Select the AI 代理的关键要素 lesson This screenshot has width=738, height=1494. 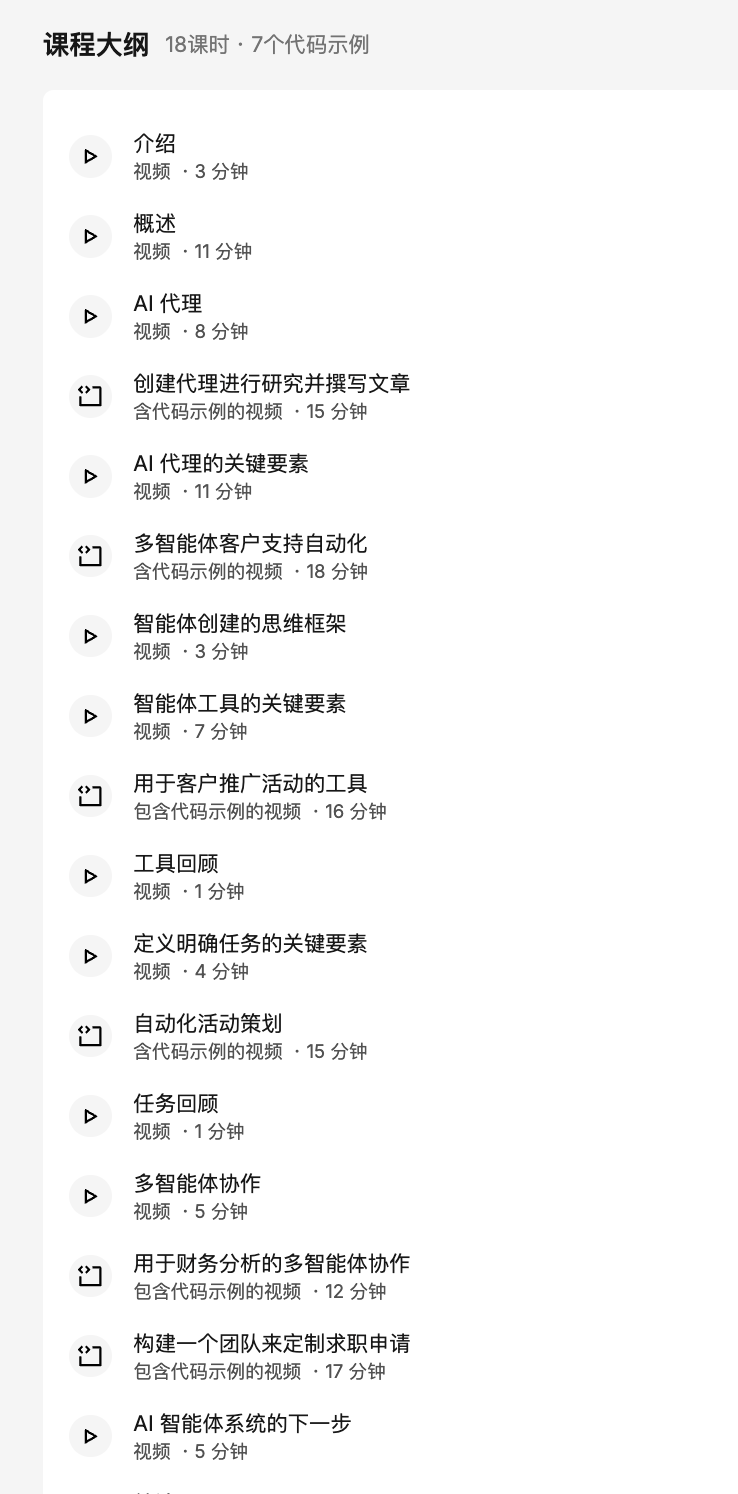coord(221,464)
